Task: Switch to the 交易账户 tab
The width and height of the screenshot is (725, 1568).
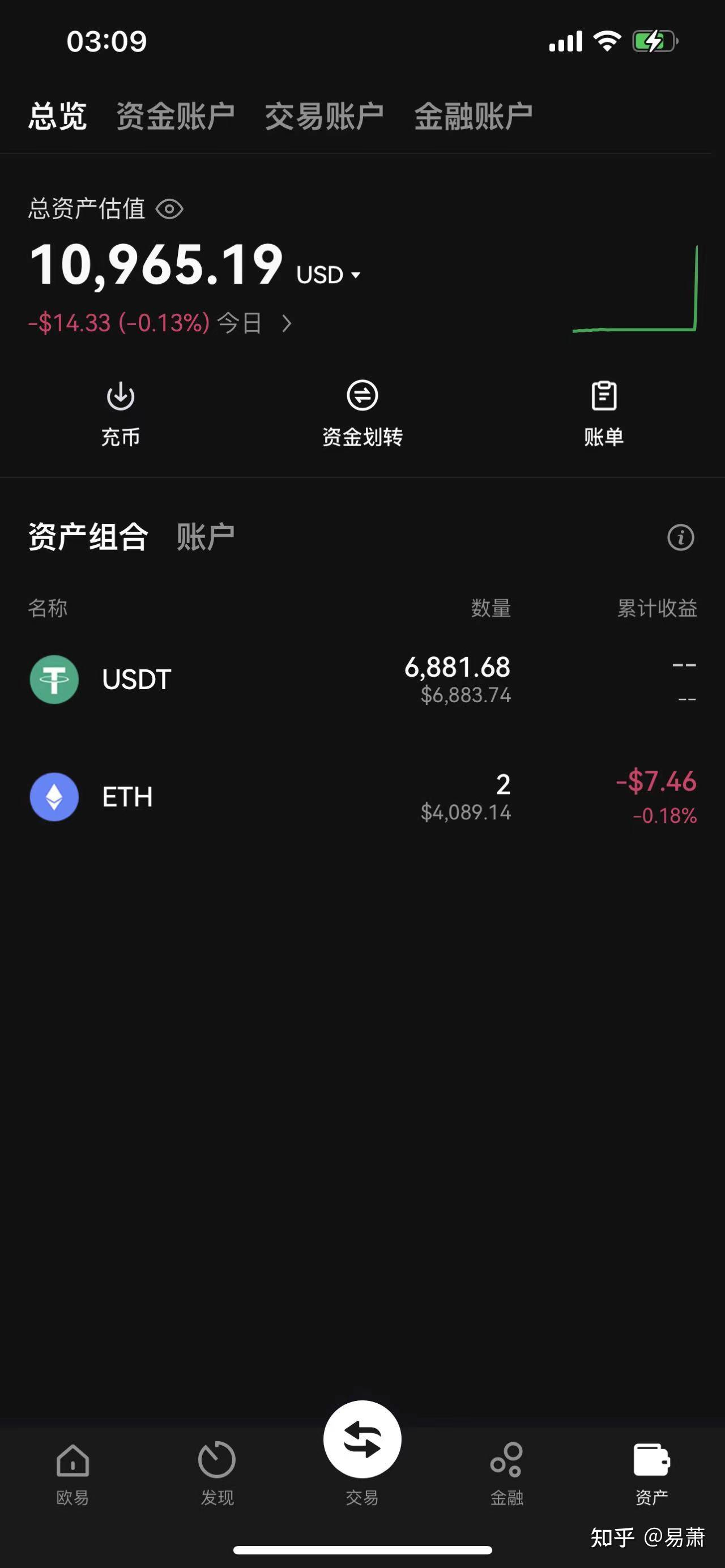Action: 324,116
